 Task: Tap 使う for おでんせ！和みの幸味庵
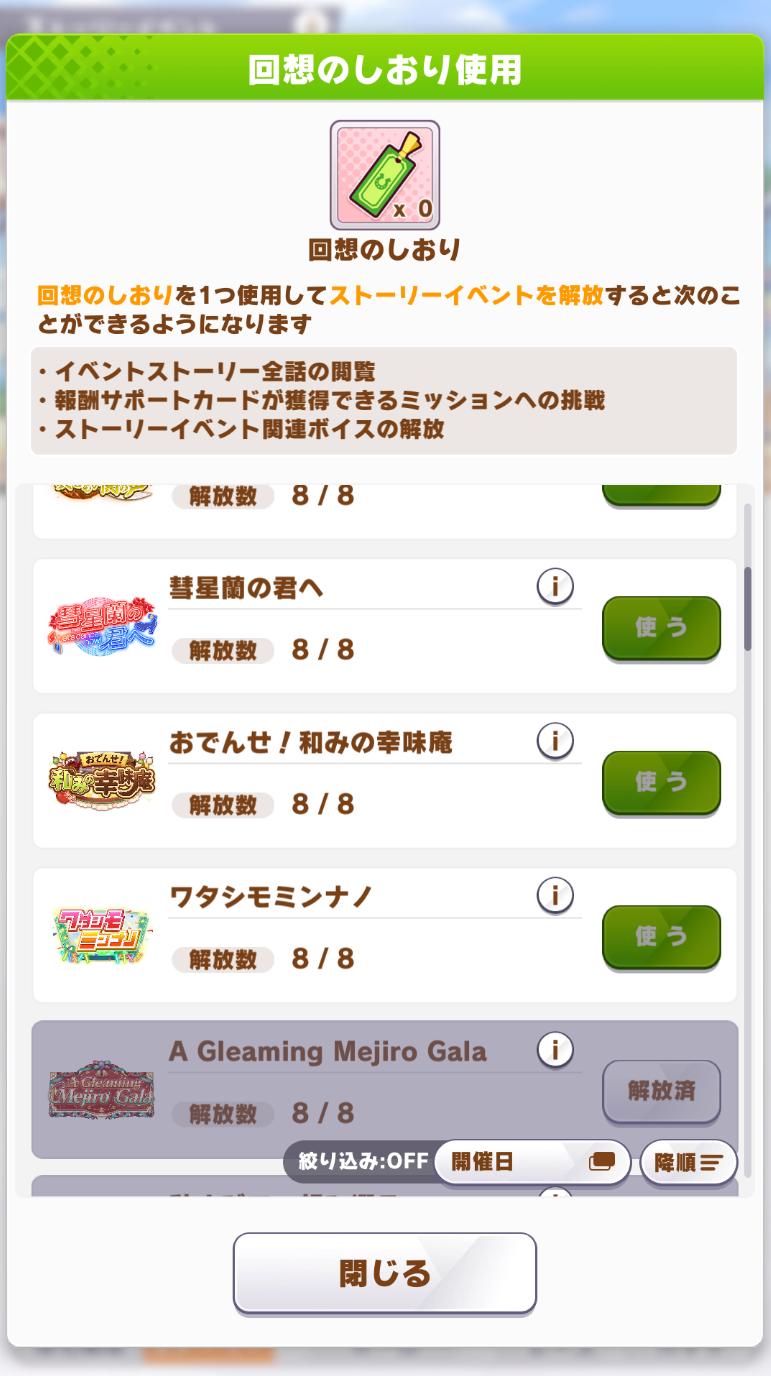[661, 782]
